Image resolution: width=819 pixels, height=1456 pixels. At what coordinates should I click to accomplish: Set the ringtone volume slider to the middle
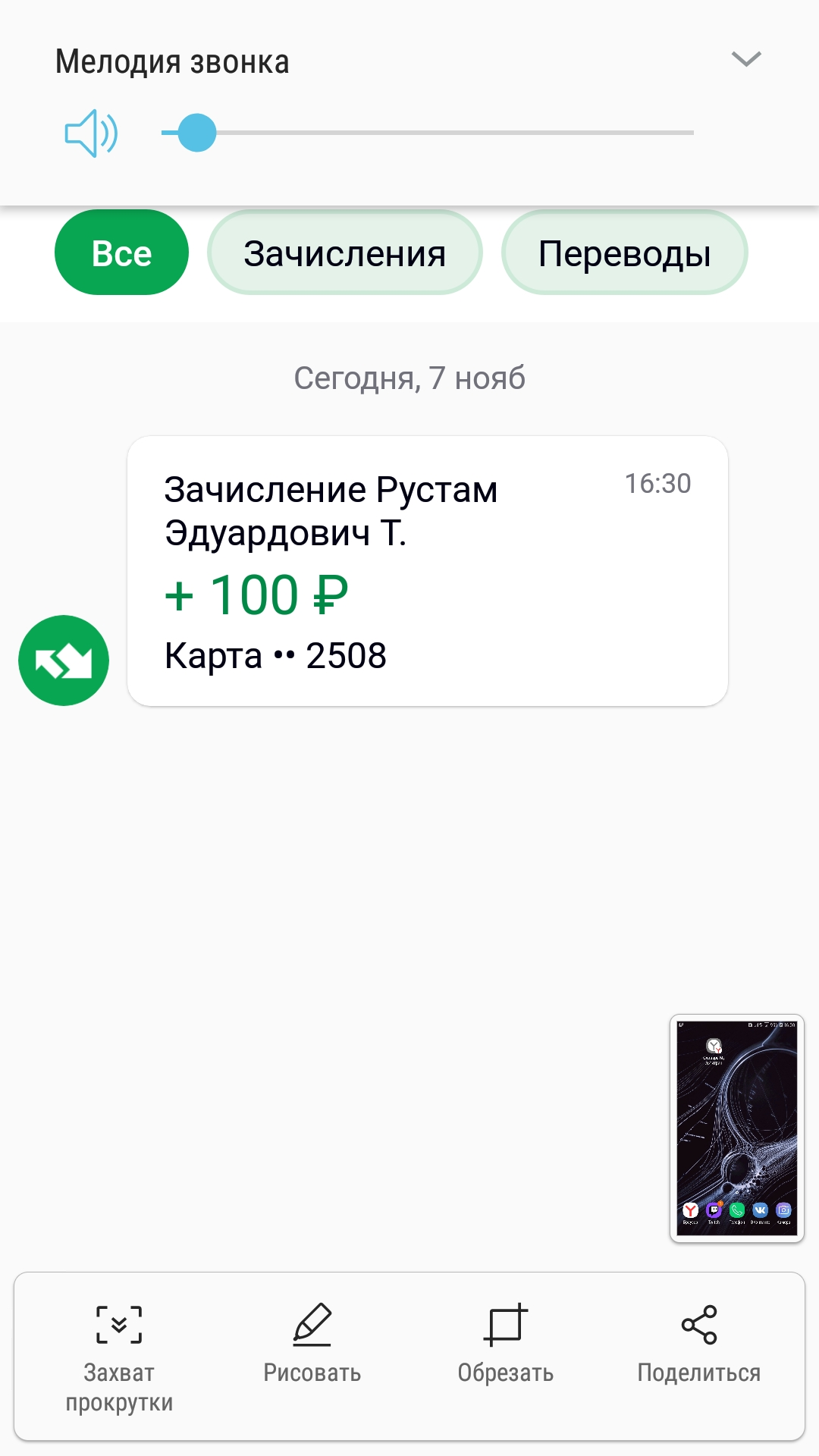point(428,133)
